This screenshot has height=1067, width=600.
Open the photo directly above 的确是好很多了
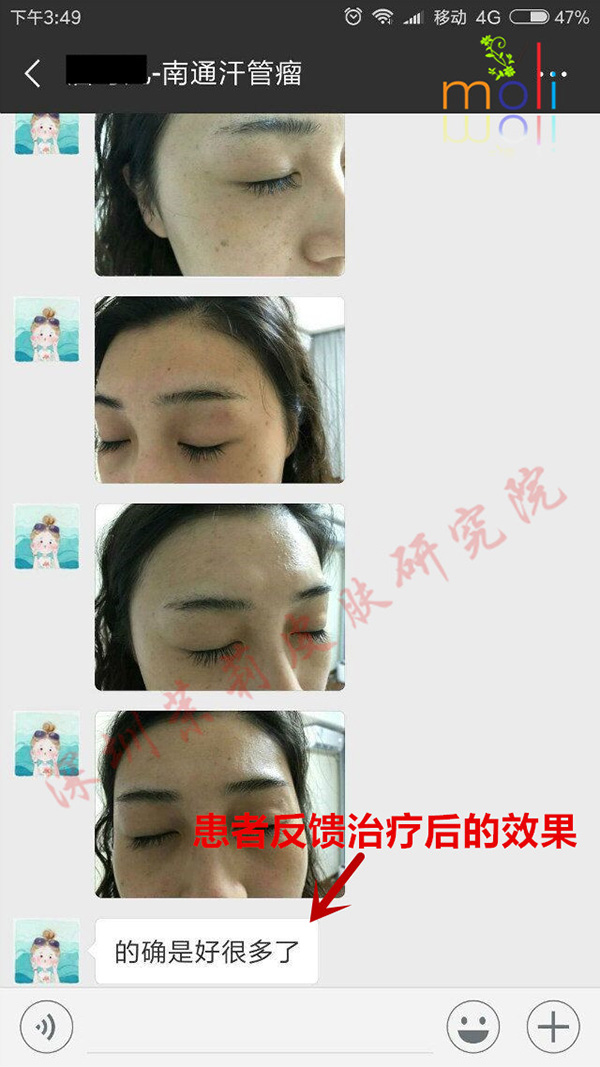coord(219,804)
